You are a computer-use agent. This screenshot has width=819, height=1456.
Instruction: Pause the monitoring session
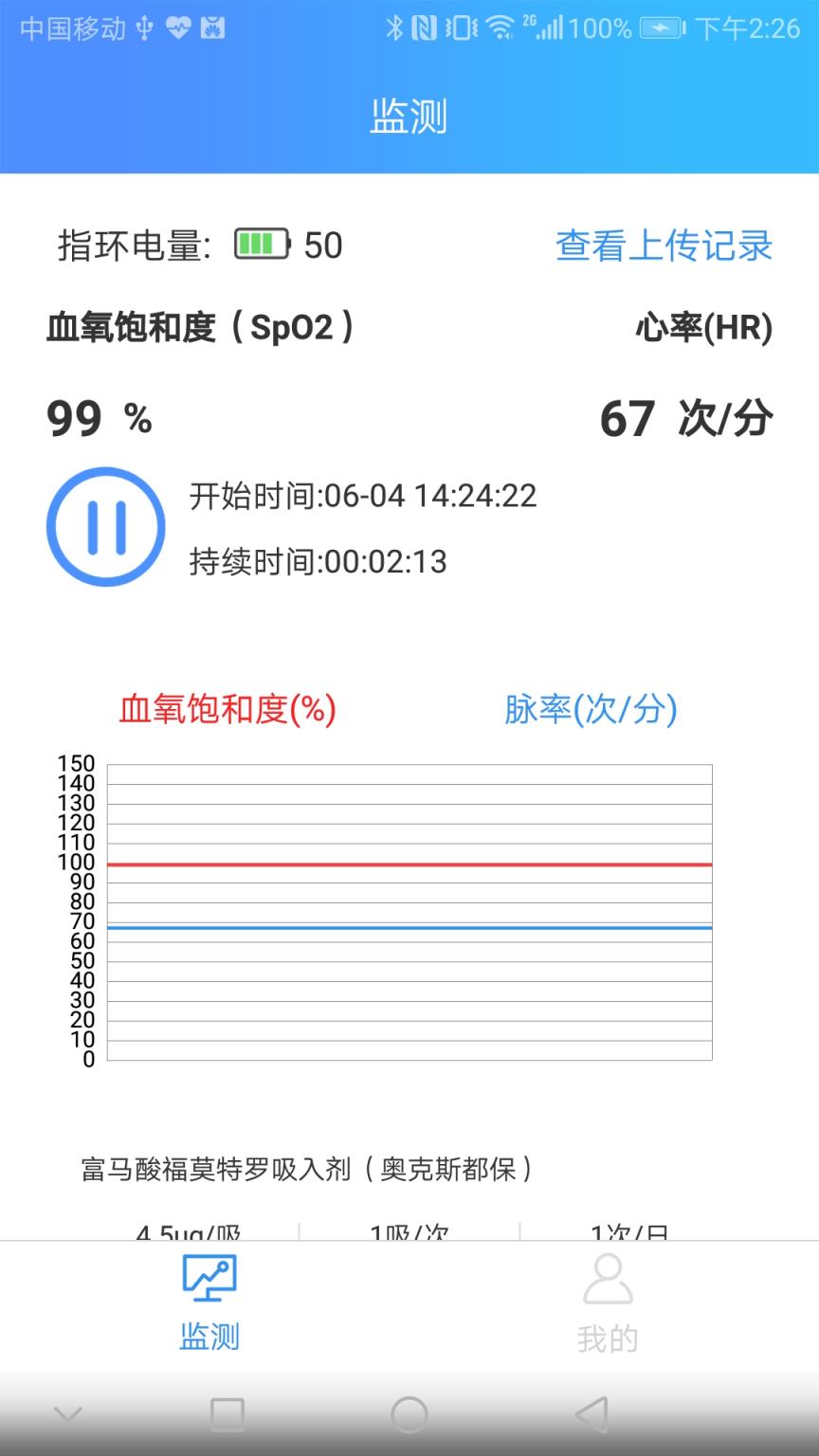point(105,527)
